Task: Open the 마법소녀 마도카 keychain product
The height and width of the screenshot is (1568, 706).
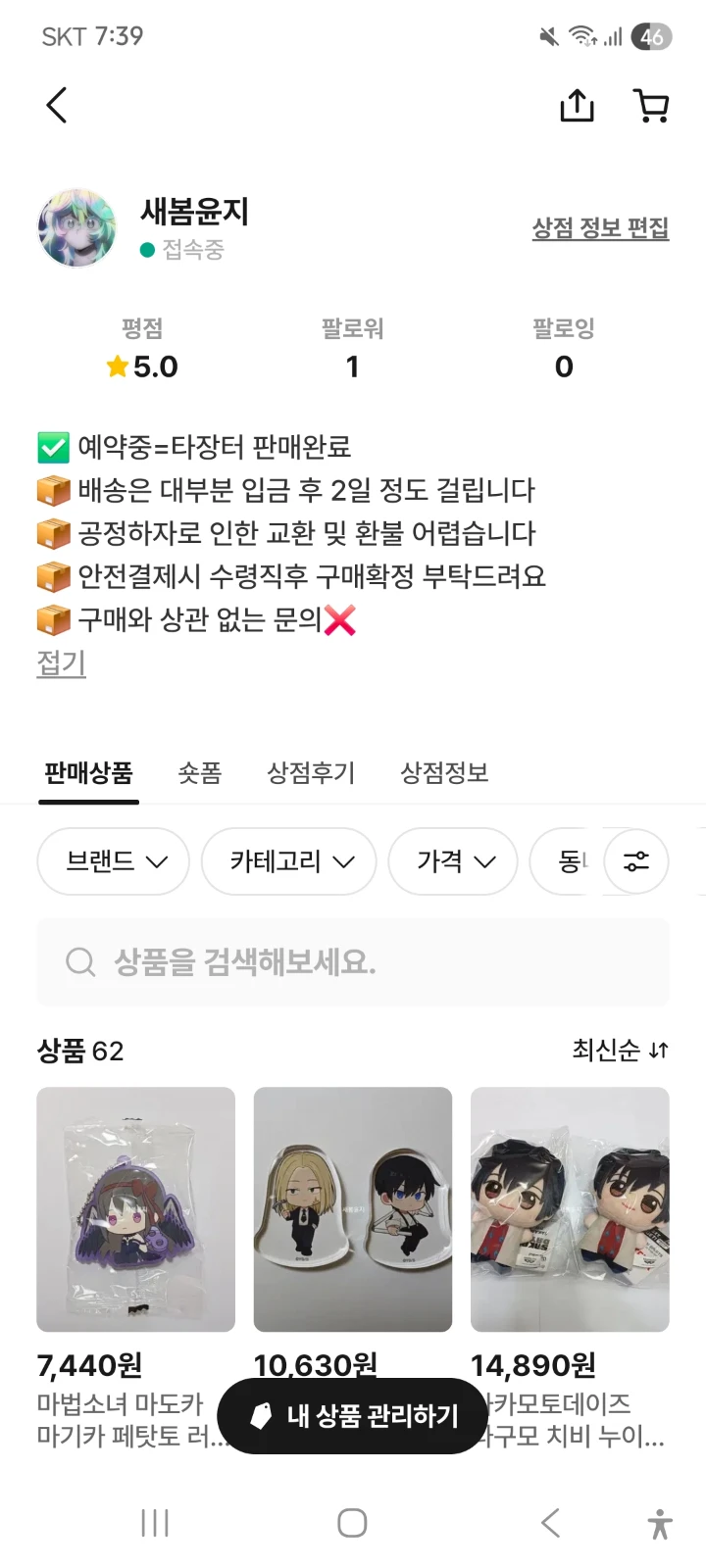Action: point(136,1209)
